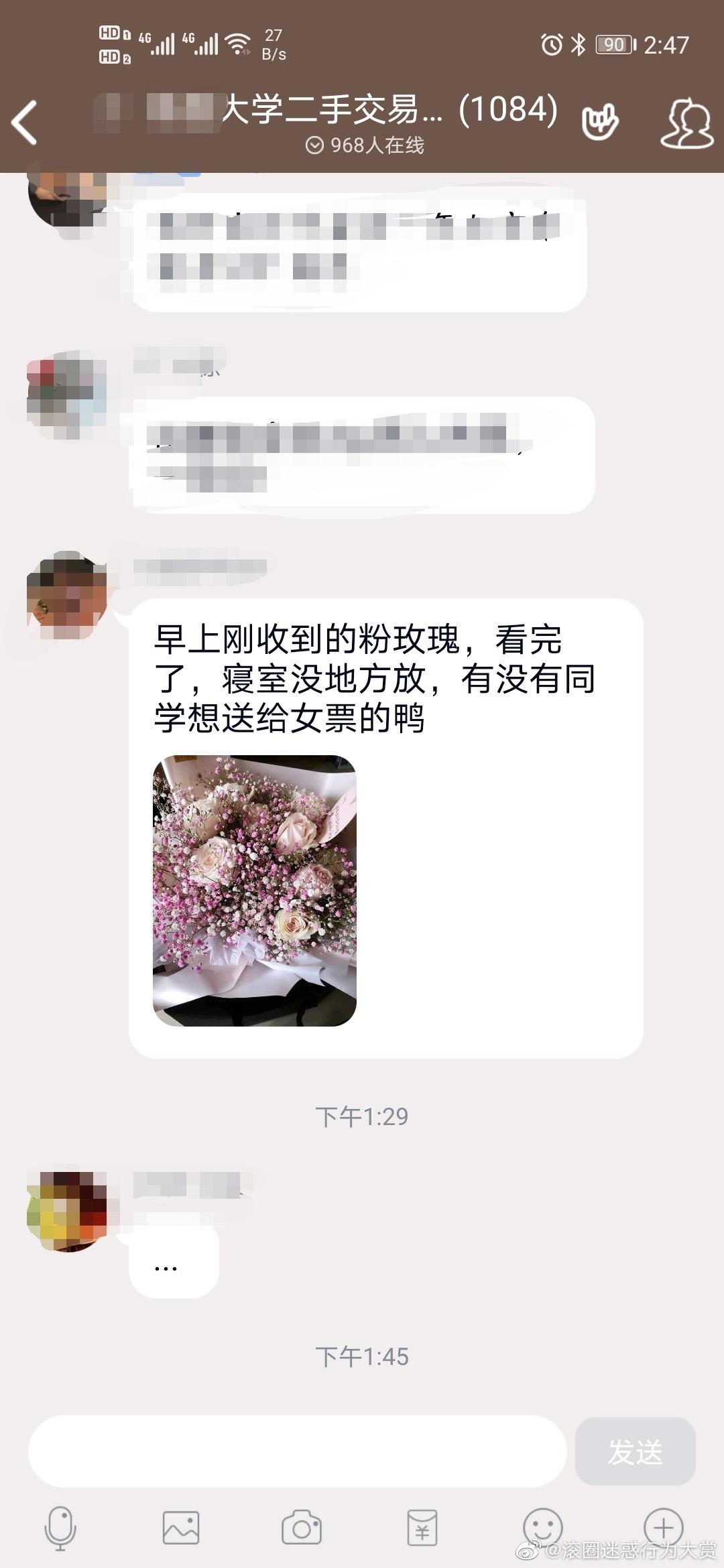Open the group members profile icon
Screen dimensions: 724x1568
click(x=687, y=123)
